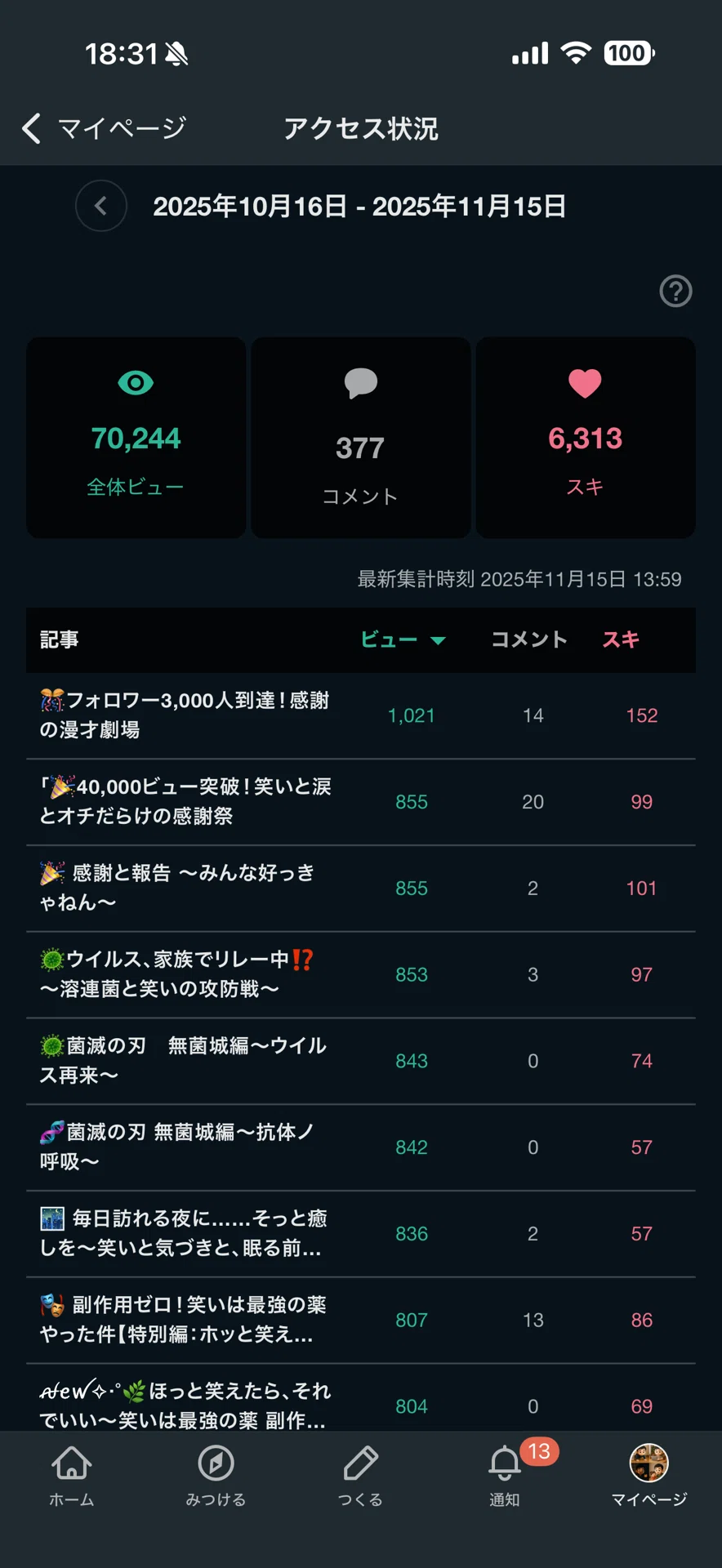Sort articles by スキ column
Viewport: 722px width, 1568px height.
(x=621, y=640)
